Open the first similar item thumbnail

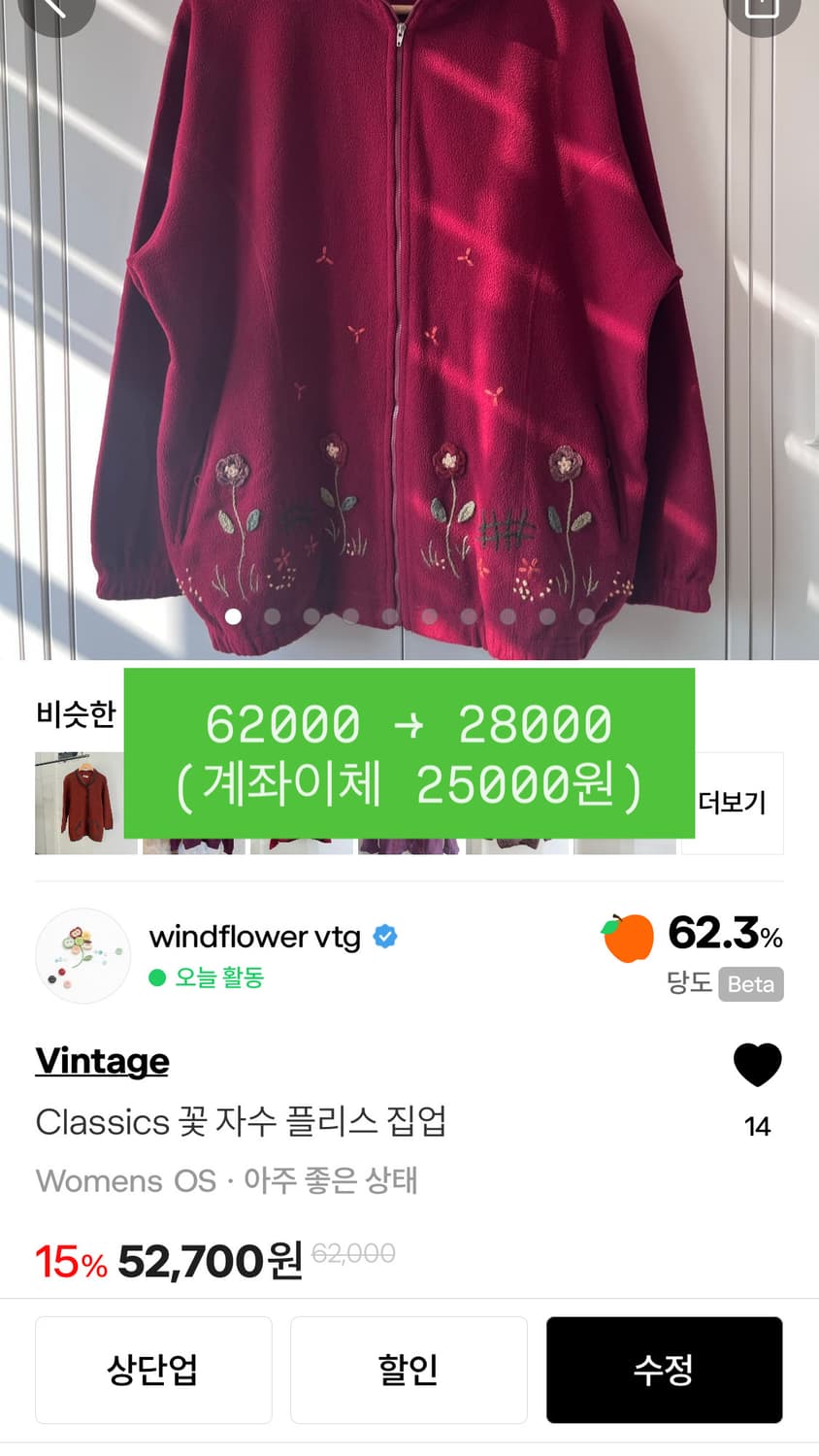pos(85,803)
